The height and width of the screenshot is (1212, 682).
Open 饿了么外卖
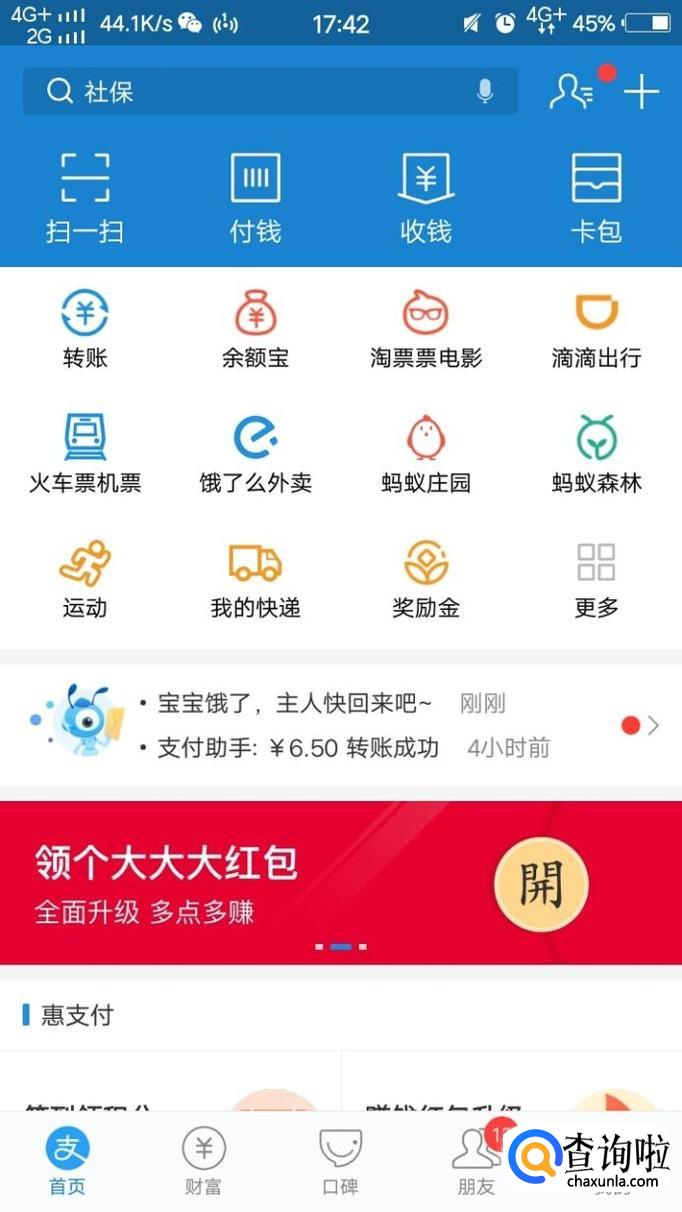pos(255,455)
